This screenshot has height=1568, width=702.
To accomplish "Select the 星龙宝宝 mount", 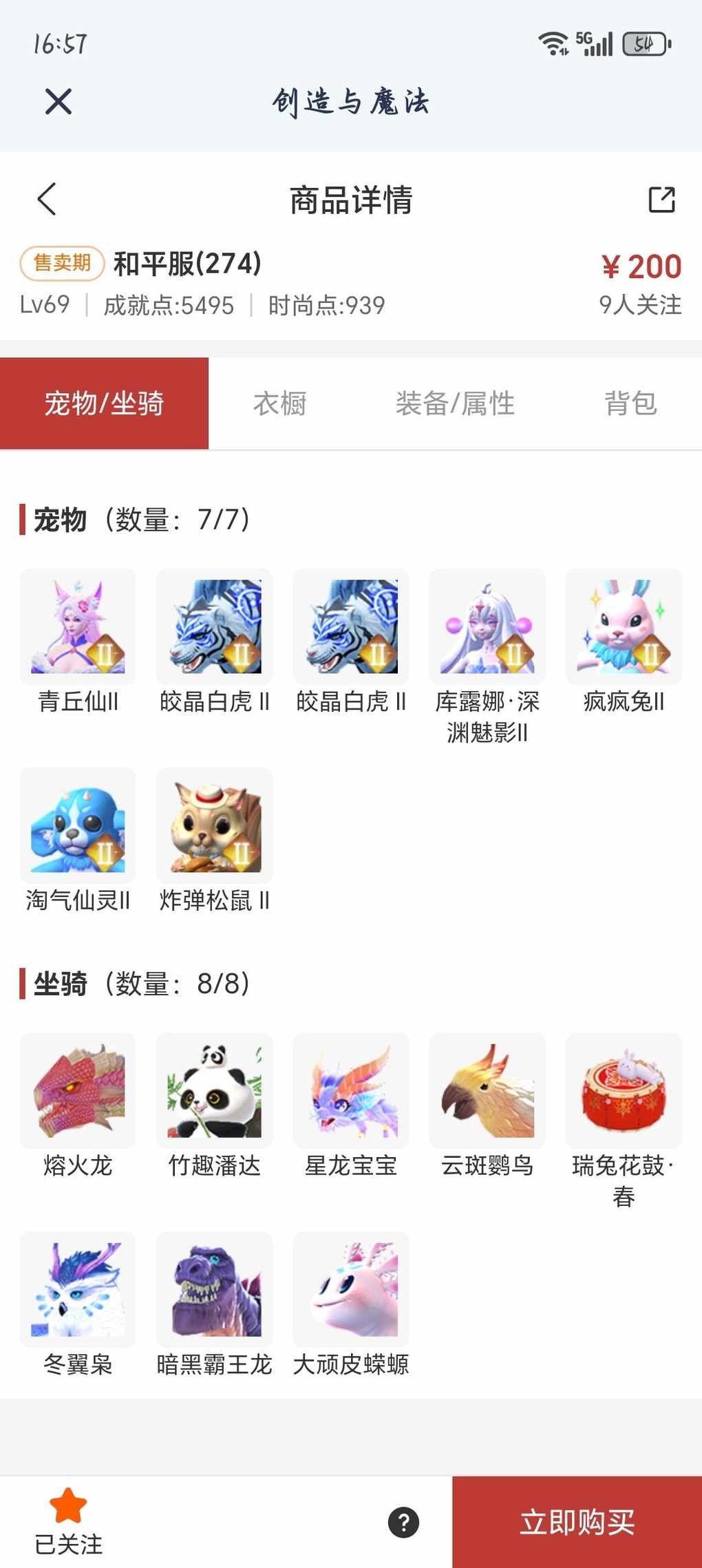I will [351, 1091].
